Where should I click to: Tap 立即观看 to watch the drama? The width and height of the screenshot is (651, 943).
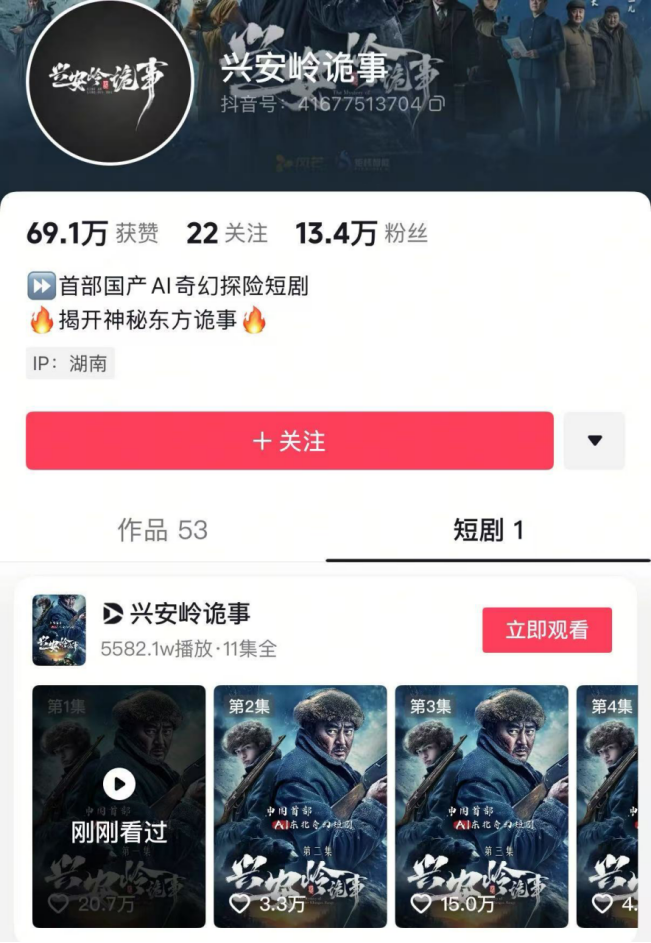point(546,630)
